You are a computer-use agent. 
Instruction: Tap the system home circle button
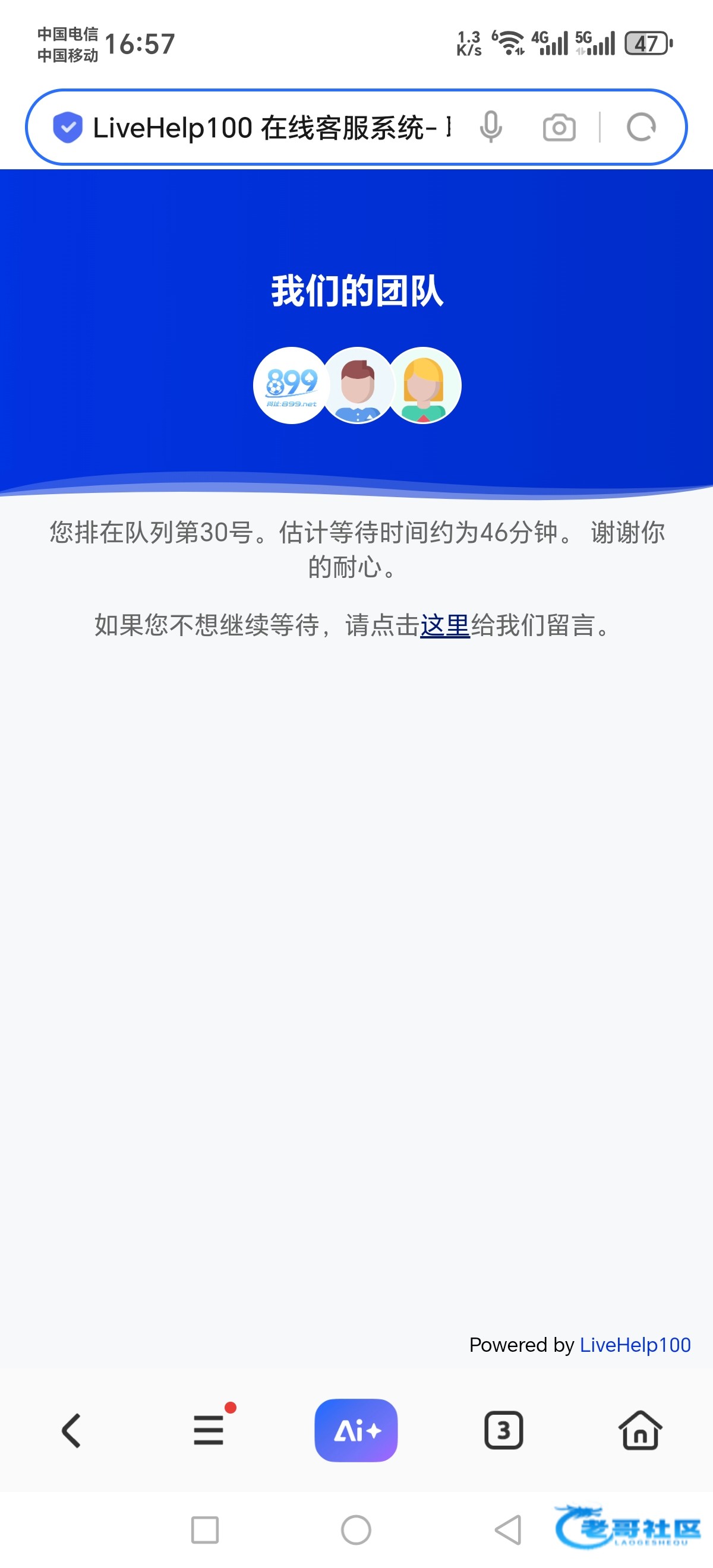(x=356, y=1529)
